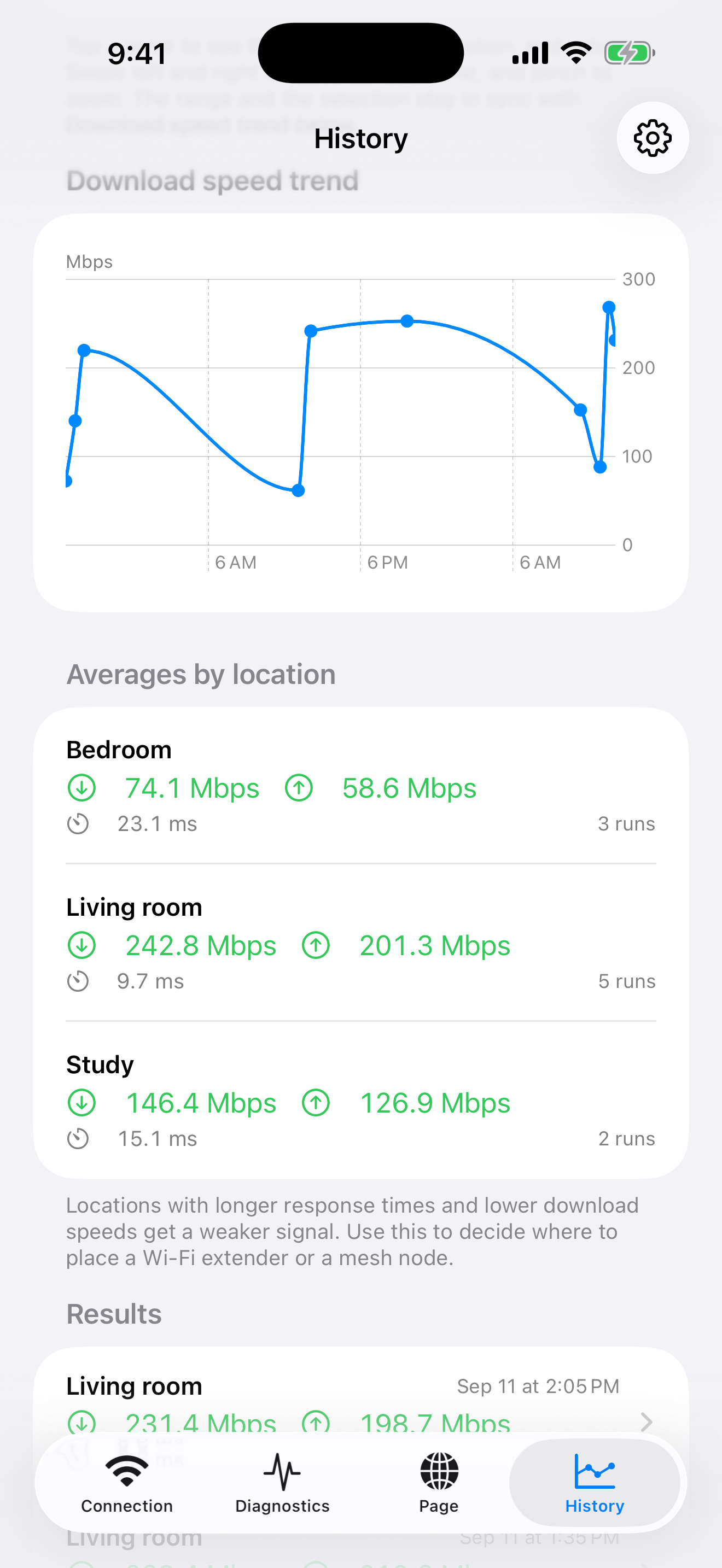Image resolution: width=722 pixels, height=1568 pixels.
Task: Open the settings gear
Action: click(x=652, y=138)
